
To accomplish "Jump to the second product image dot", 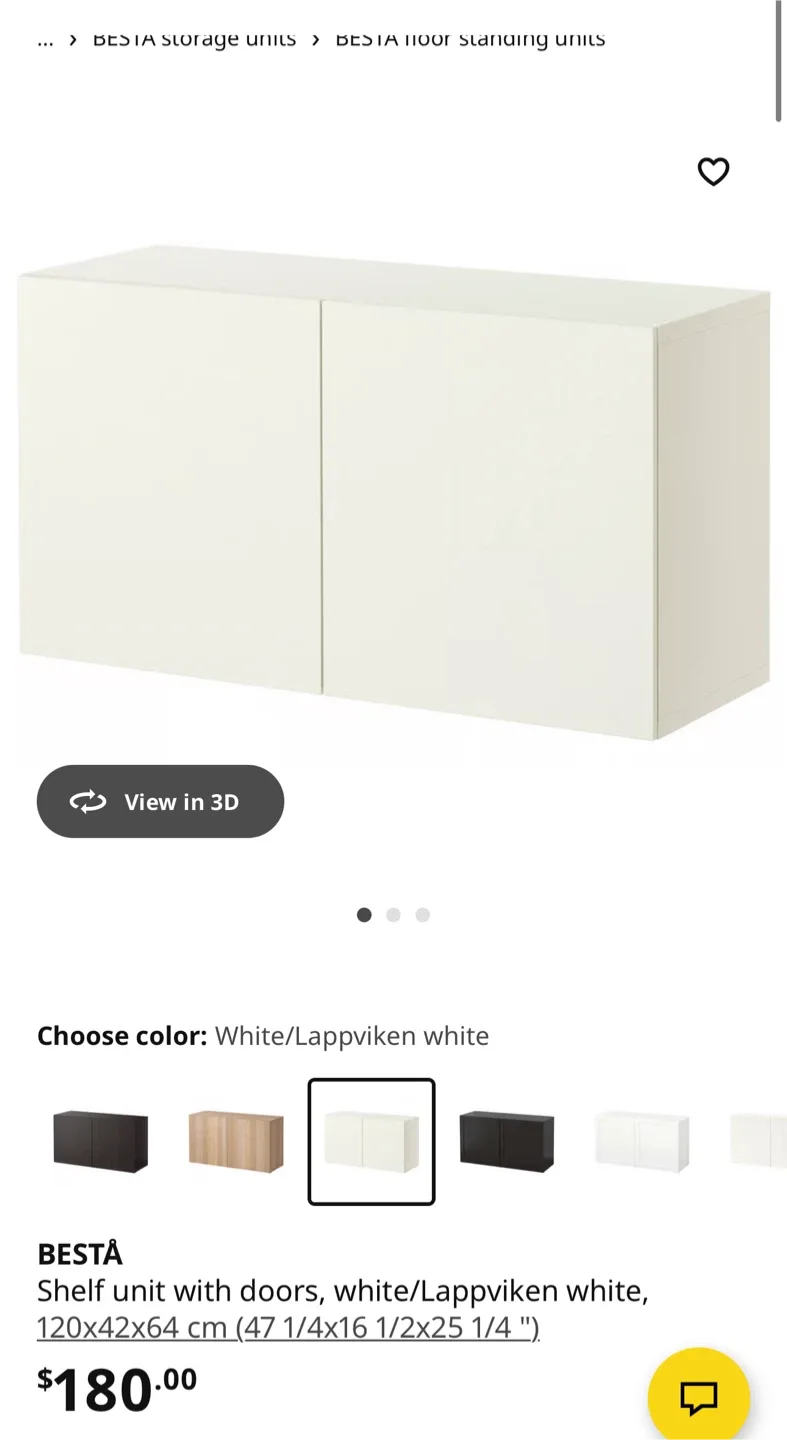I will 393,914.
